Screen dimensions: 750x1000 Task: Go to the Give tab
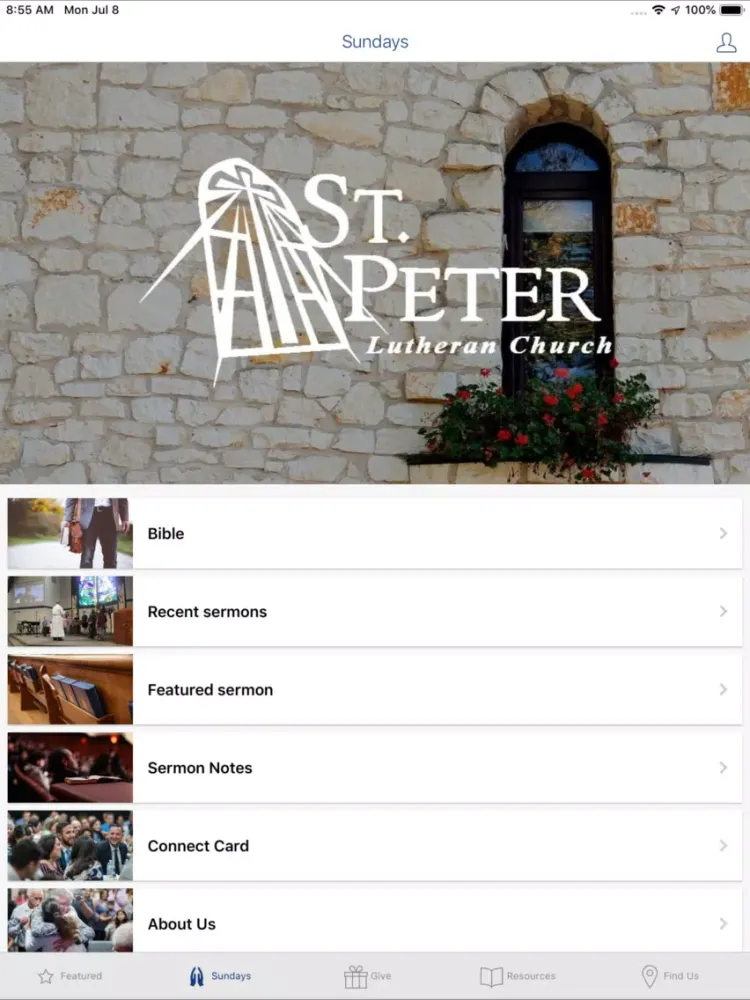368,976
